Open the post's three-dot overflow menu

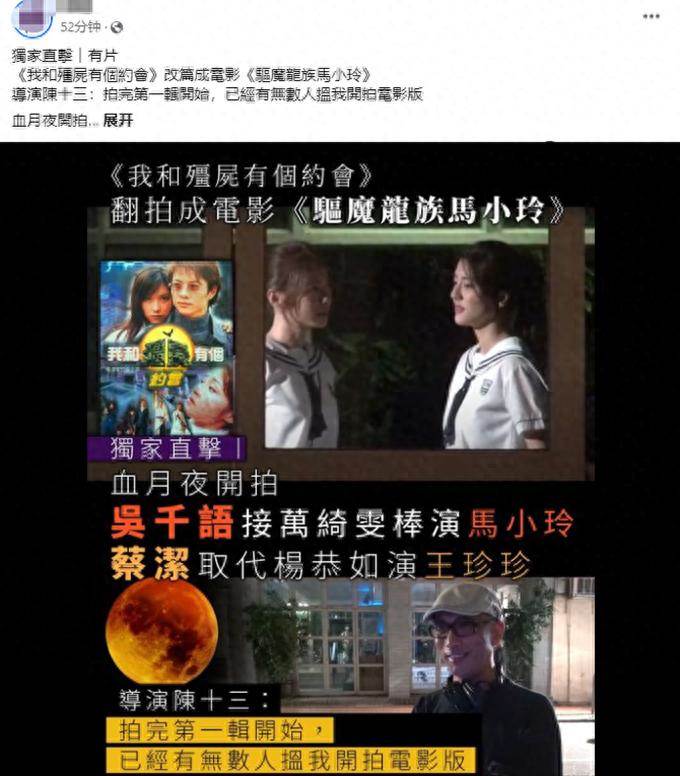(651, 17)
